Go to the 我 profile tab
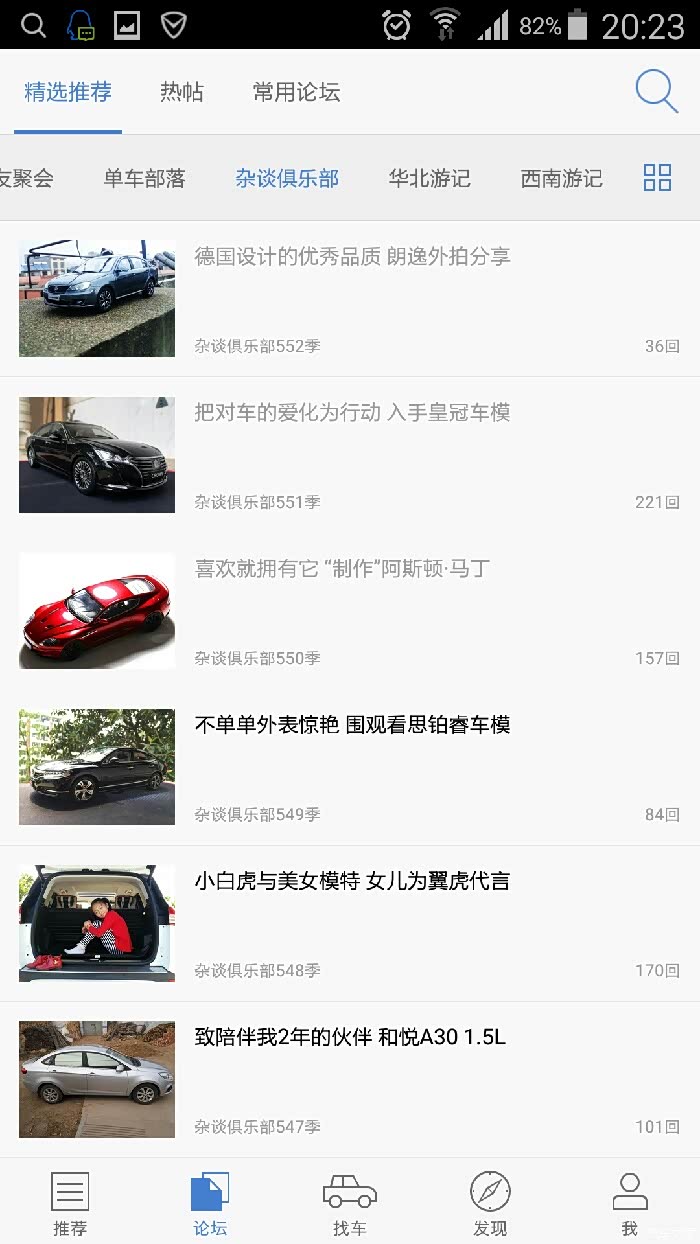The image size is (700, 1244). coord(629,1203)
